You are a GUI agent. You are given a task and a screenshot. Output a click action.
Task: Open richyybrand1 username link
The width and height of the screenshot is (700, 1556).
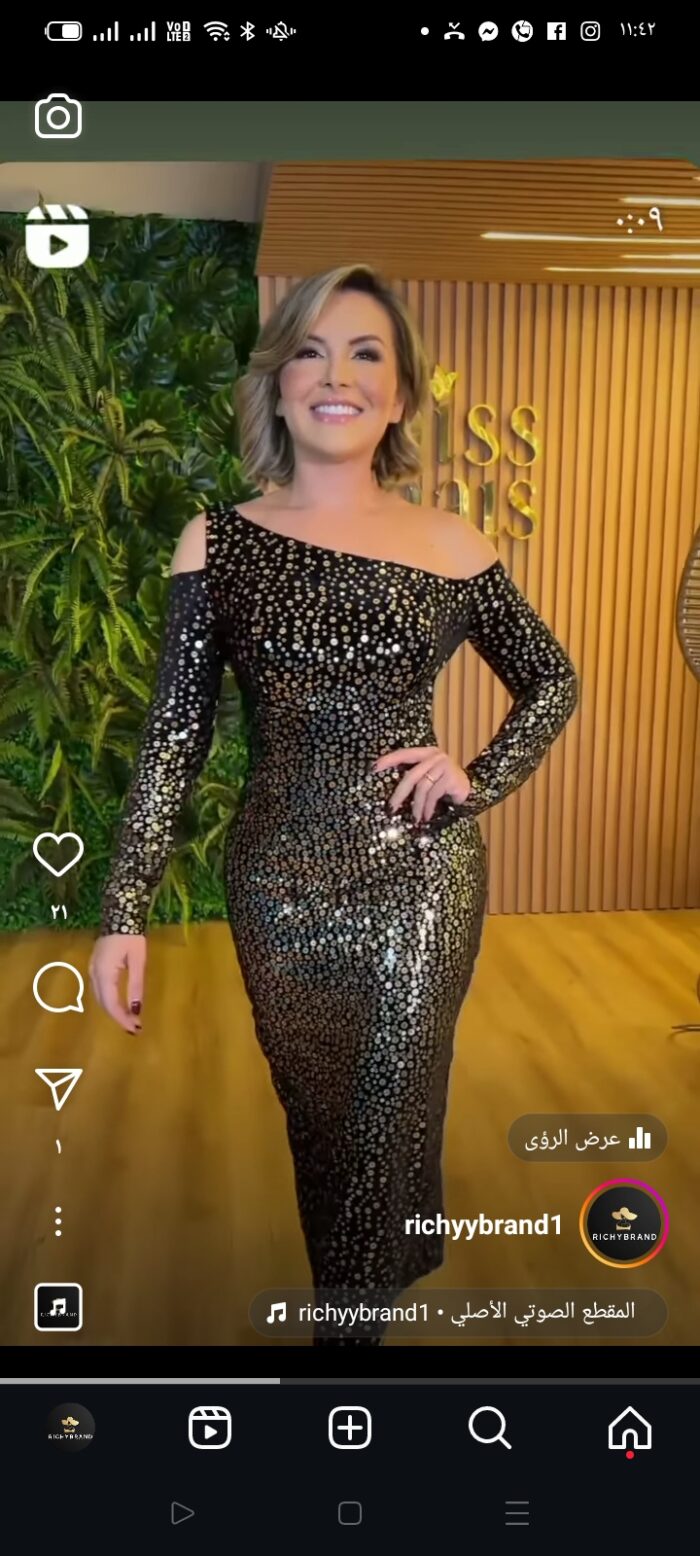point(483,1225)
